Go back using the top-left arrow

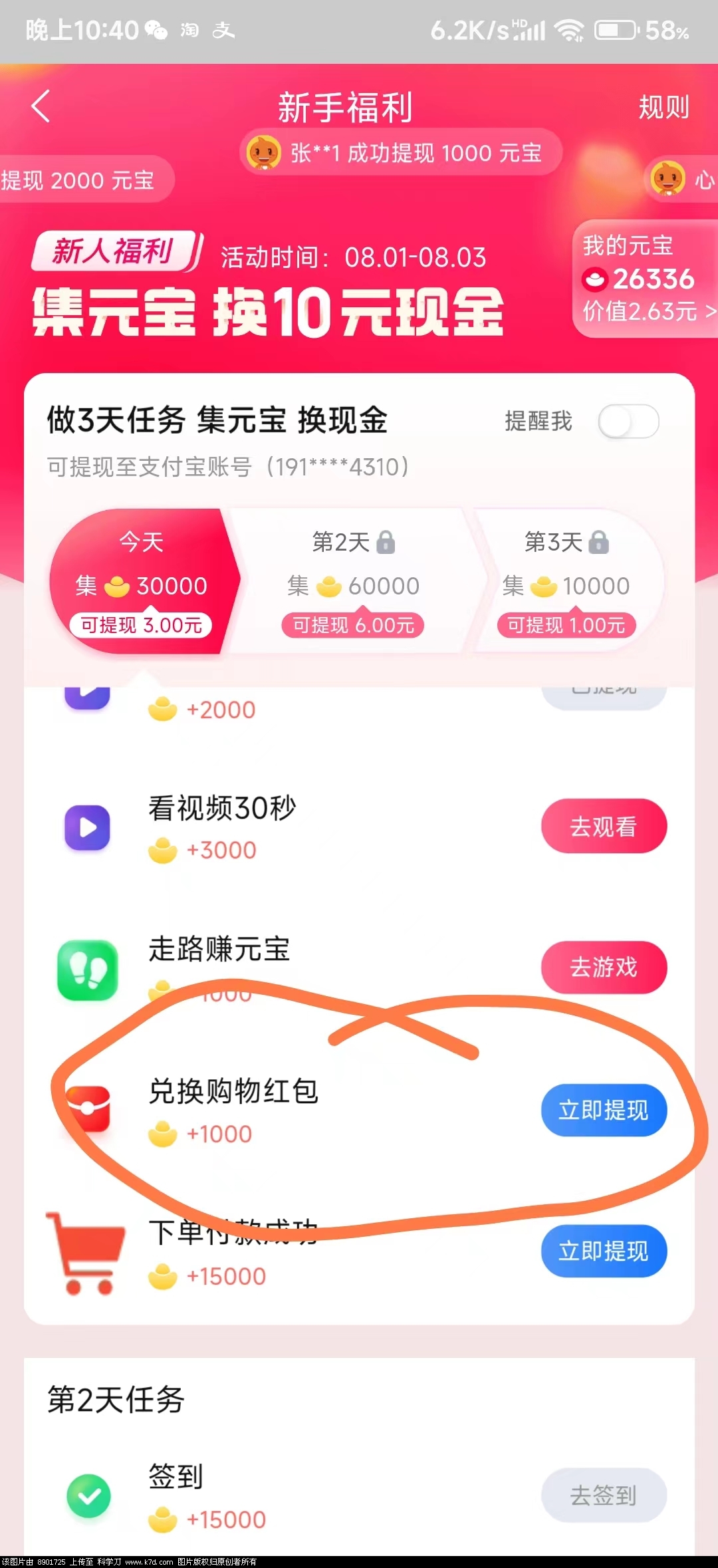pyautogui.click(x=41, y=106)
